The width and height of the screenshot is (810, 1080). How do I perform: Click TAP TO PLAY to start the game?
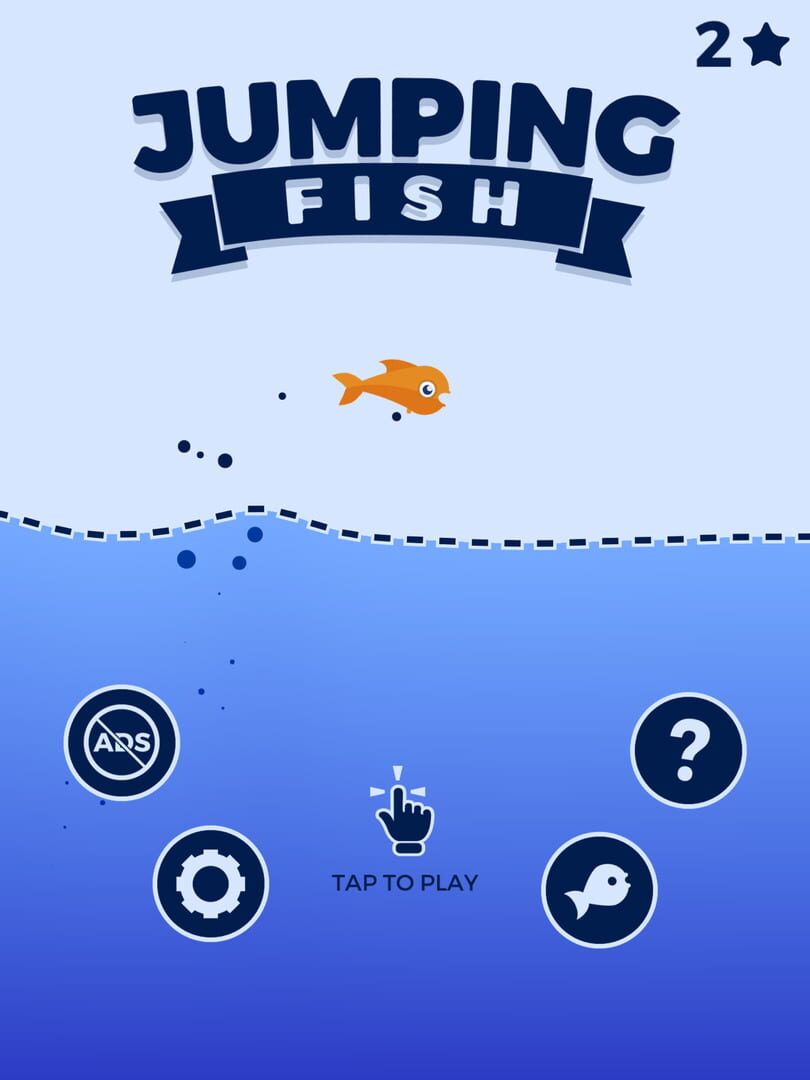point(405,882)
